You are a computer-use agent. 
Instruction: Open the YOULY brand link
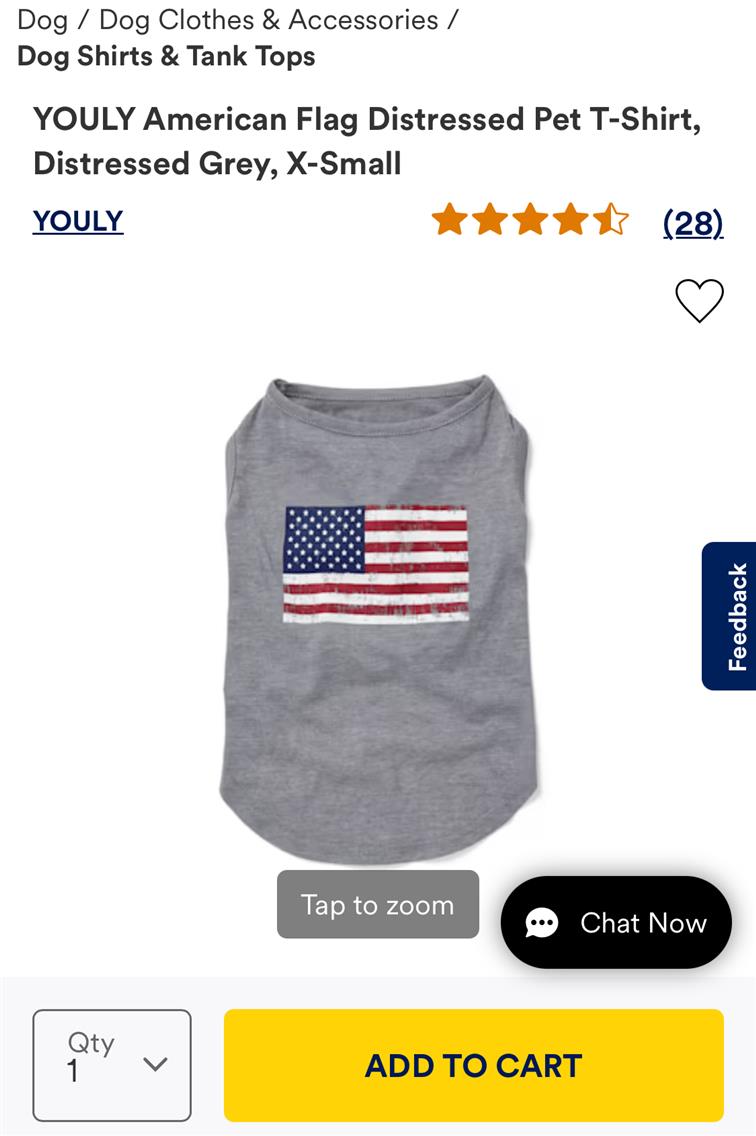coord(78,221)
